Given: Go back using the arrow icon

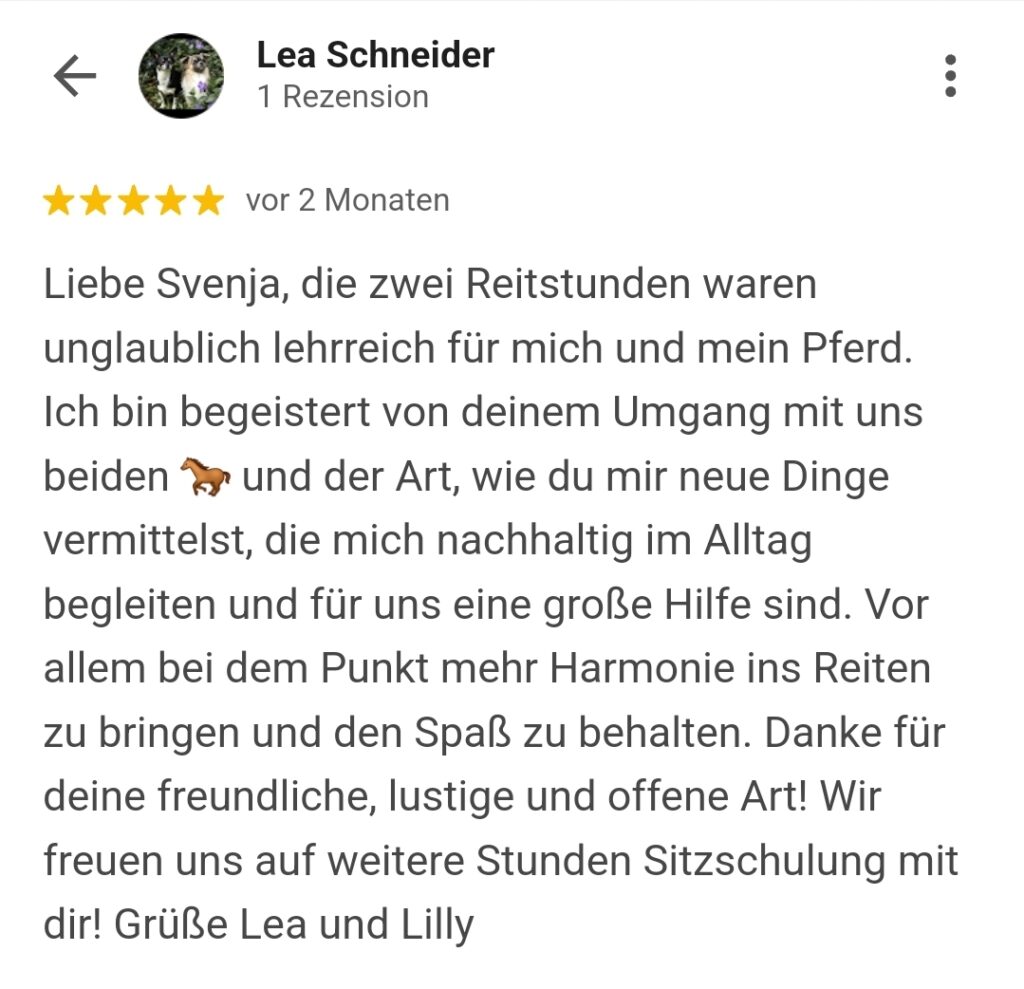Looking at the screenshot, I should [x=75, y=76].
